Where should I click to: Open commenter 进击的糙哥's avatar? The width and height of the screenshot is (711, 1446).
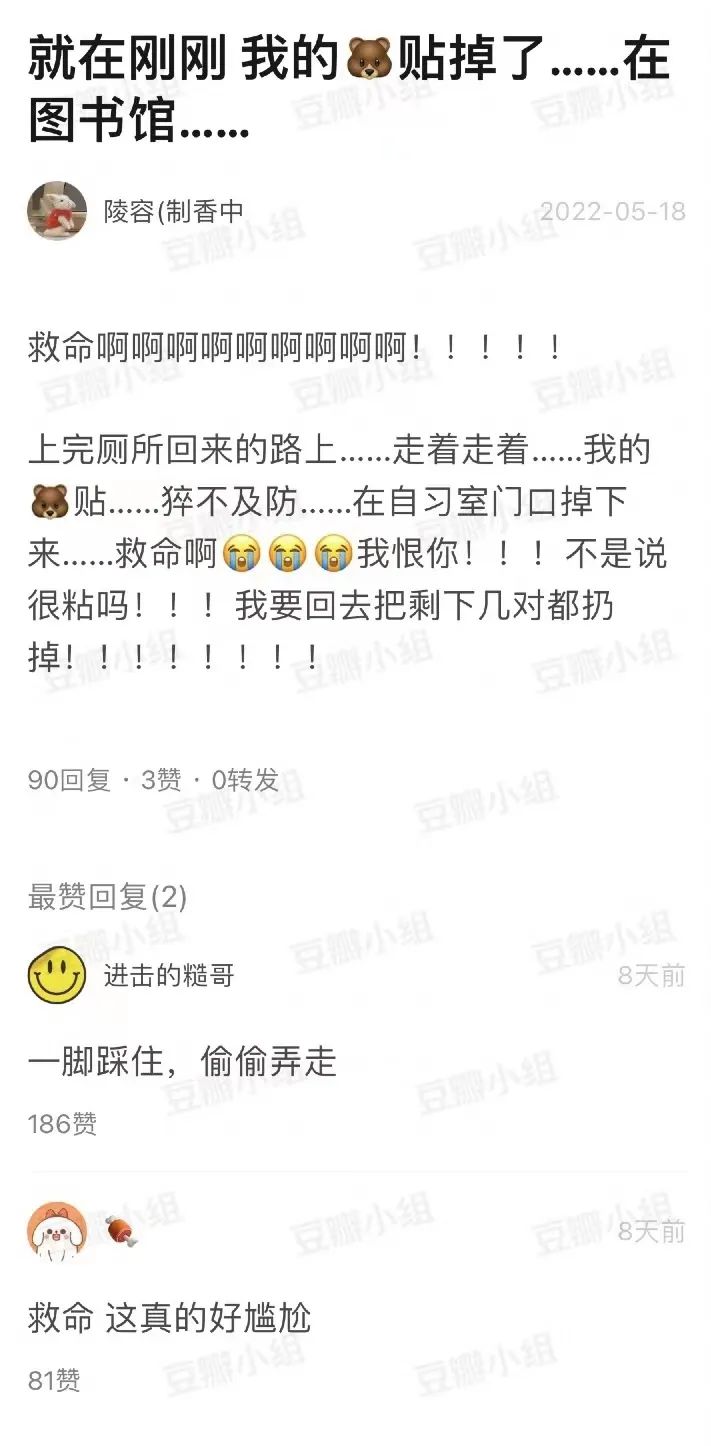coord(57,975)
